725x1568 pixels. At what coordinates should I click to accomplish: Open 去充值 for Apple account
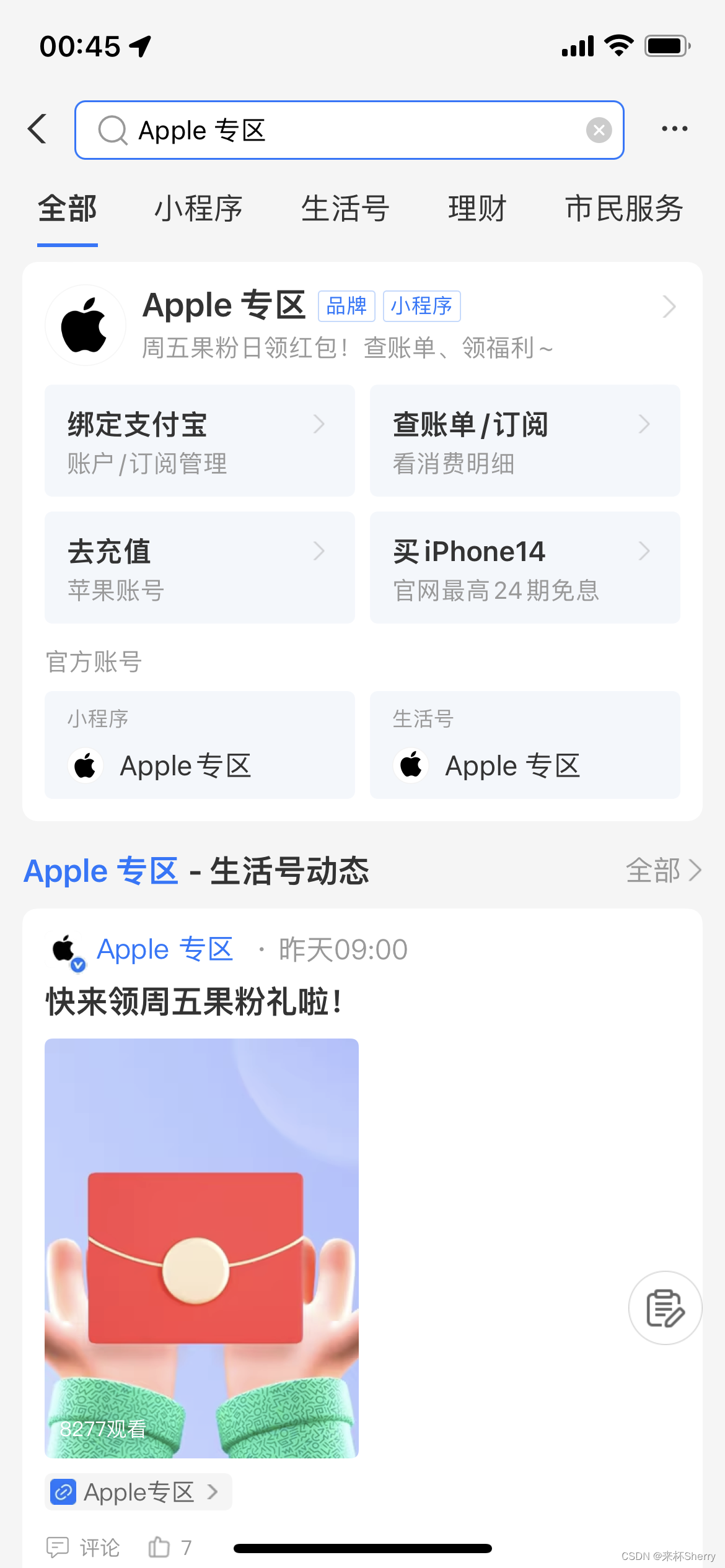(x=200, y=567)
